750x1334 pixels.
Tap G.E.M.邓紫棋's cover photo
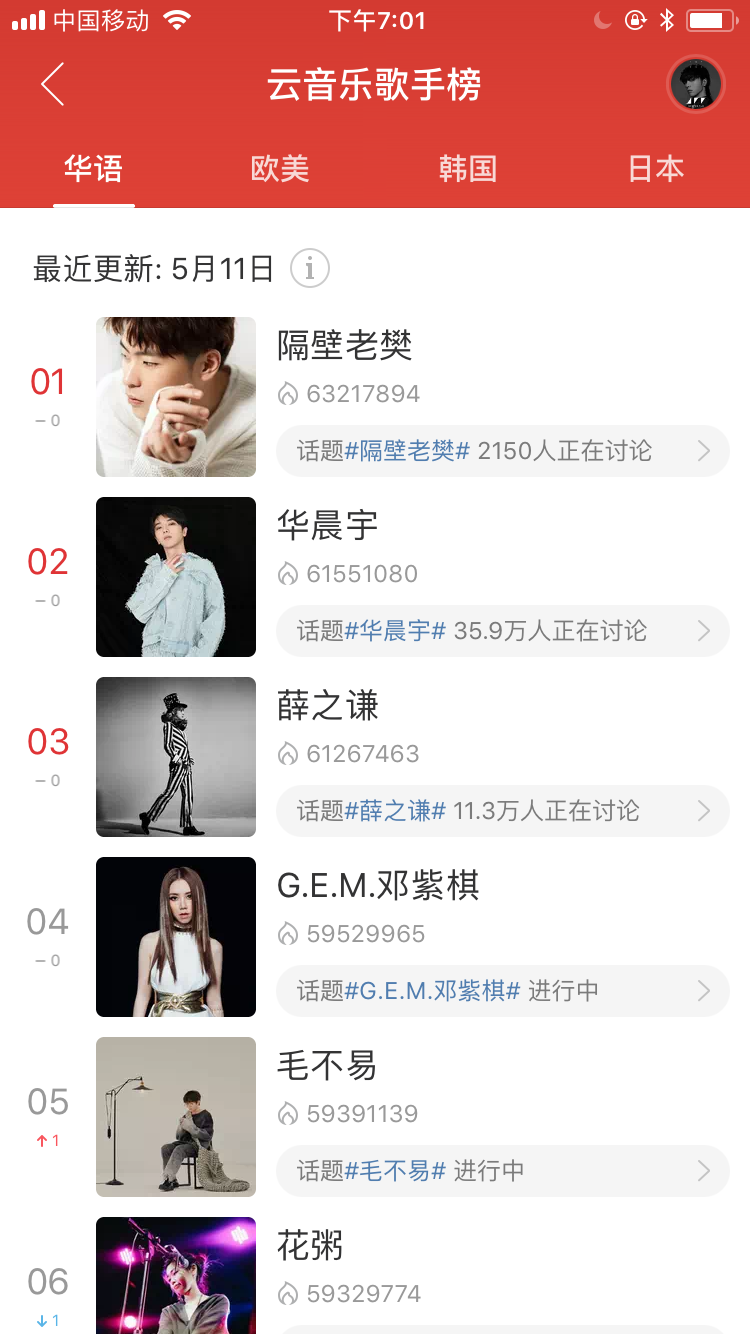click(176, 937)
